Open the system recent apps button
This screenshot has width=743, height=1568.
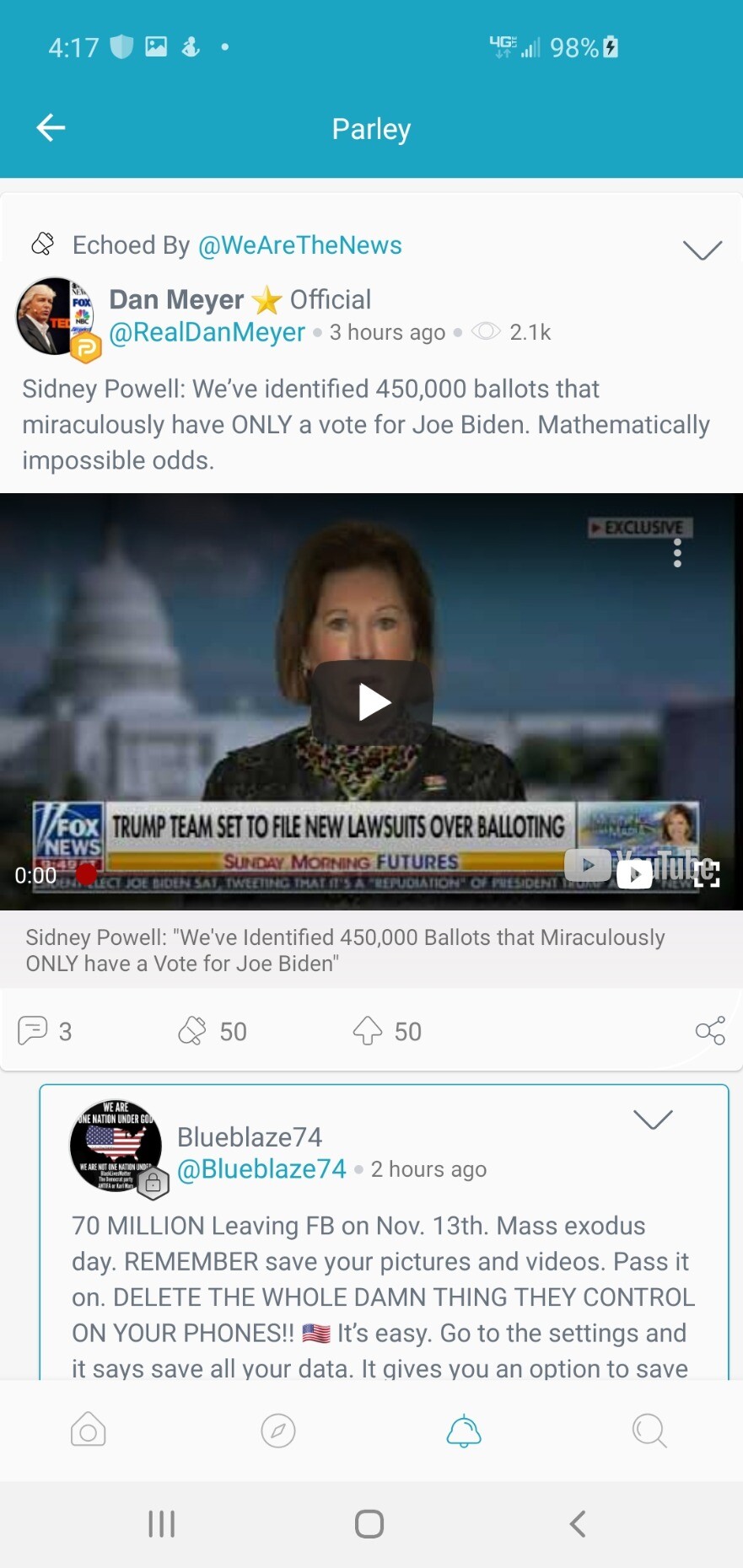click(161, 1523)
